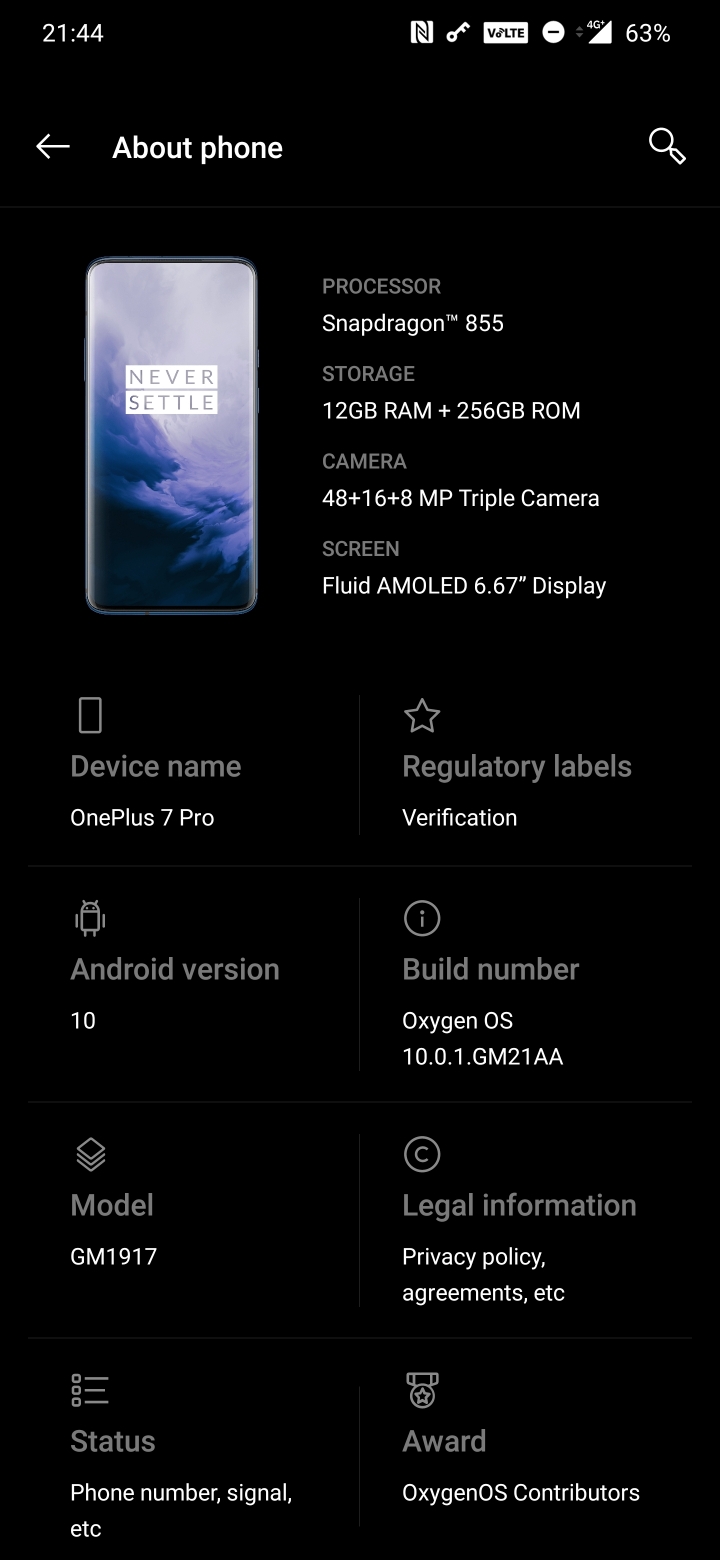The height and width of the screenshot is (1560, 720).
Task: Go back from About phone
Action: [53, 147]
